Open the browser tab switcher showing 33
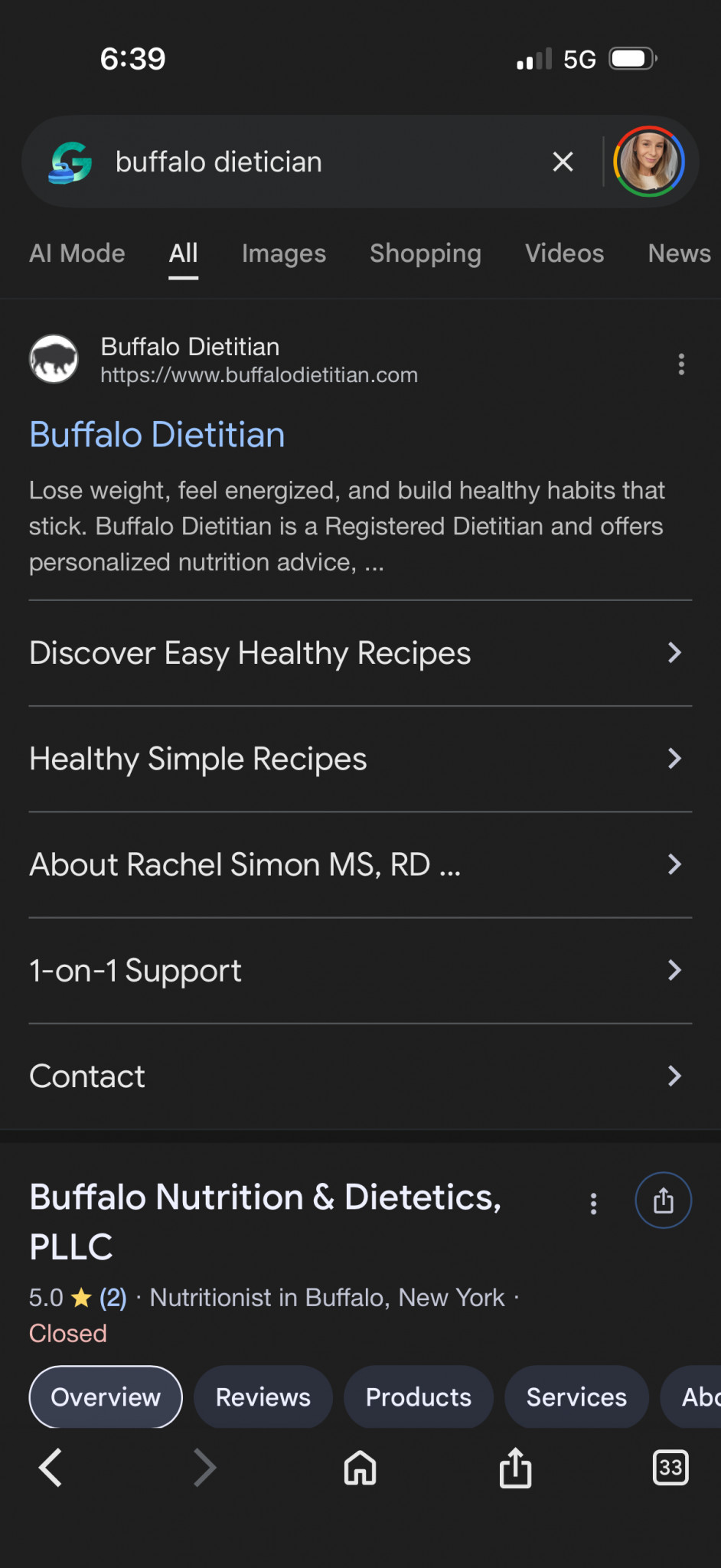721x1568 pixels. 670,1468
